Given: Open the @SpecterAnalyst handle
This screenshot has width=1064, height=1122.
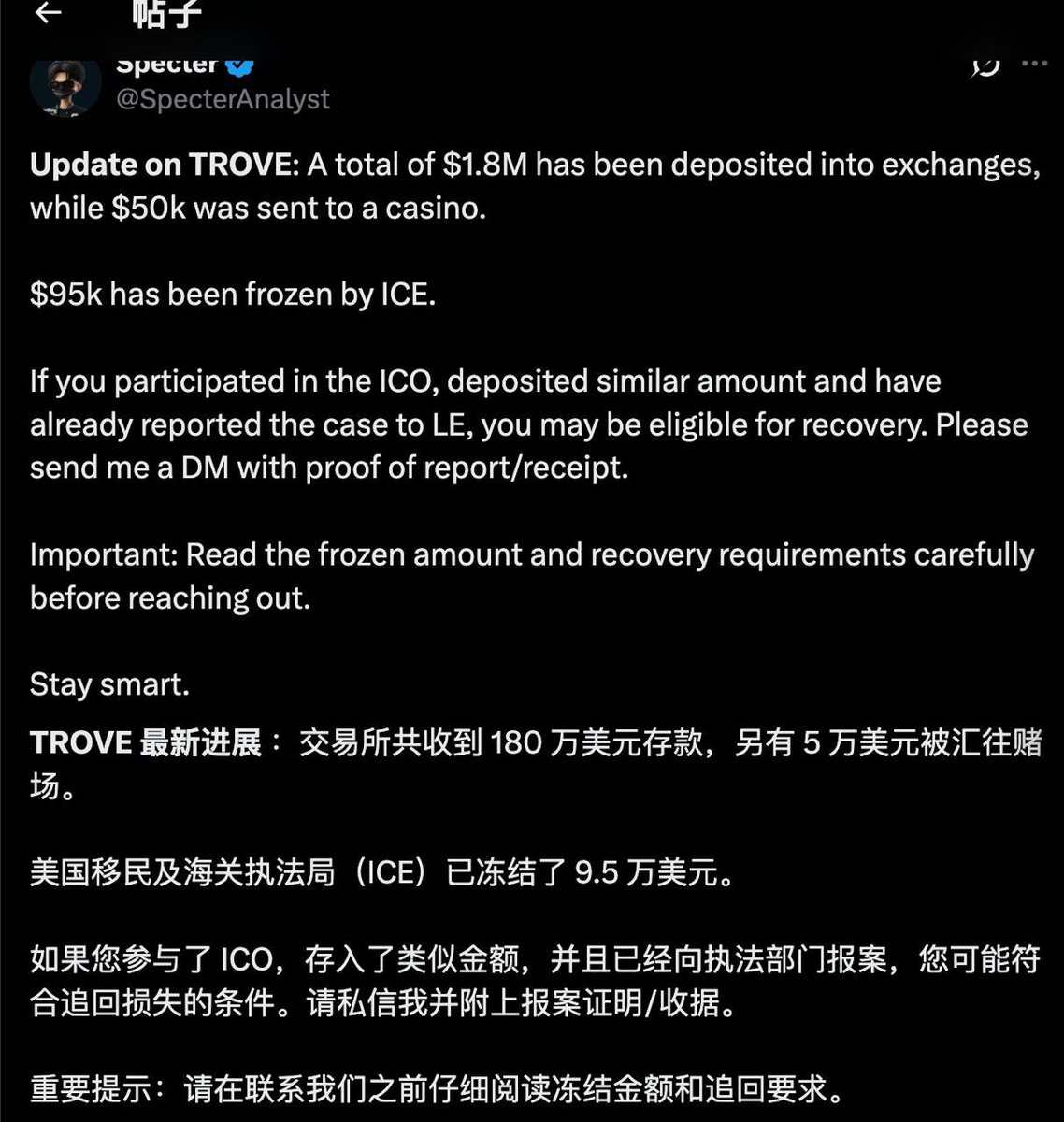Looking at the screenshot, I should pos(223,99).
